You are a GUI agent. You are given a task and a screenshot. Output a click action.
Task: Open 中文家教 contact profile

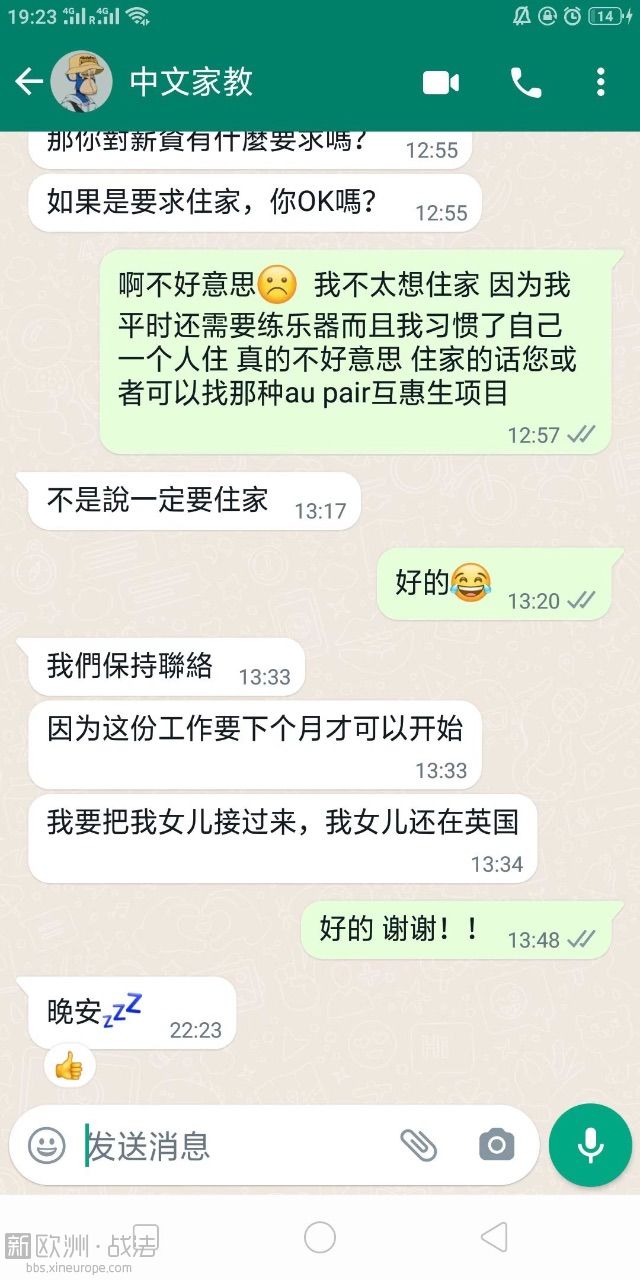pyautogui.click(x=190, y=82)
